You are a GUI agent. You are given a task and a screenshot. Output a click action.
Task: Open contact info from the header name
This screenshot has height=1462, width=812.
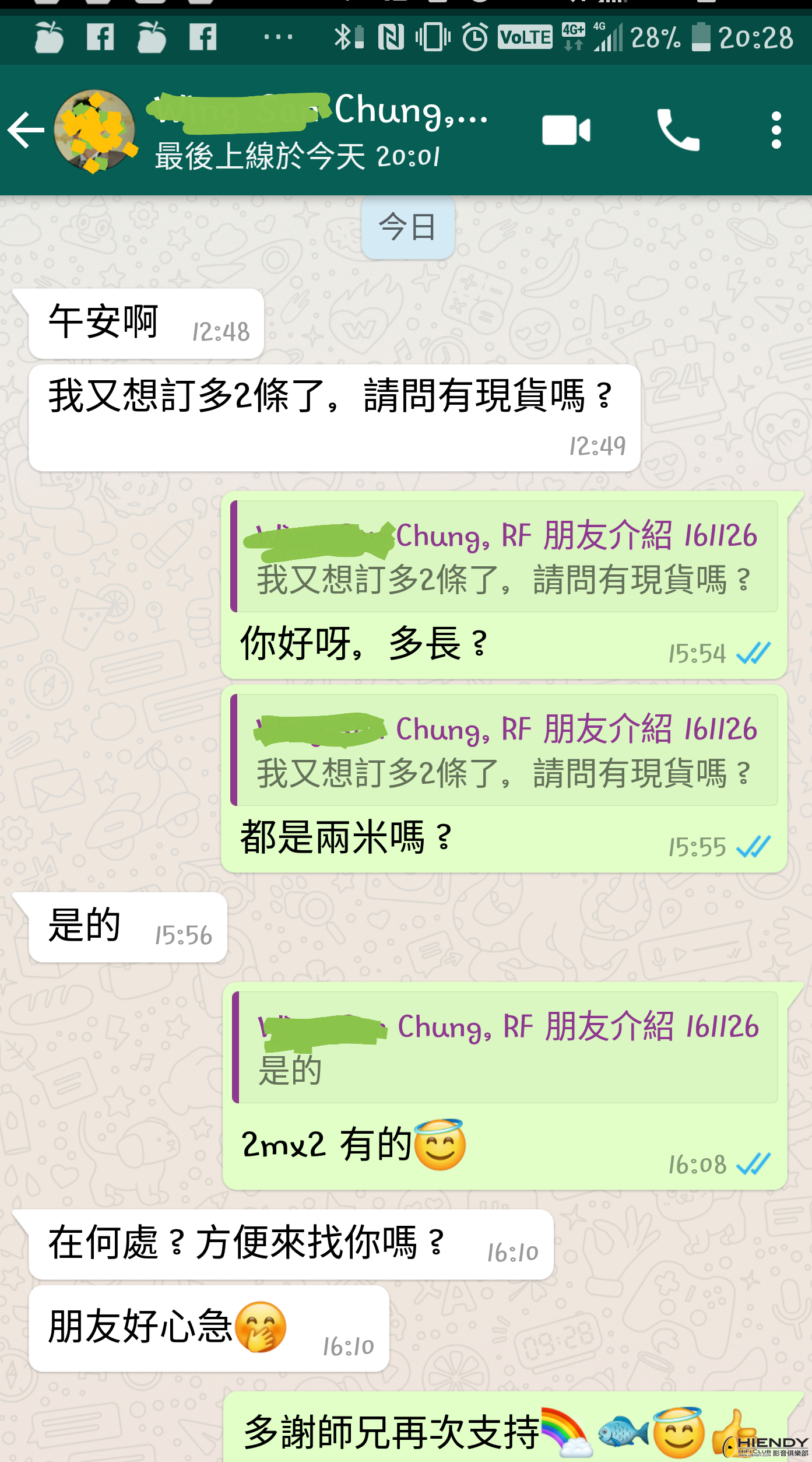tap(322, 131)
